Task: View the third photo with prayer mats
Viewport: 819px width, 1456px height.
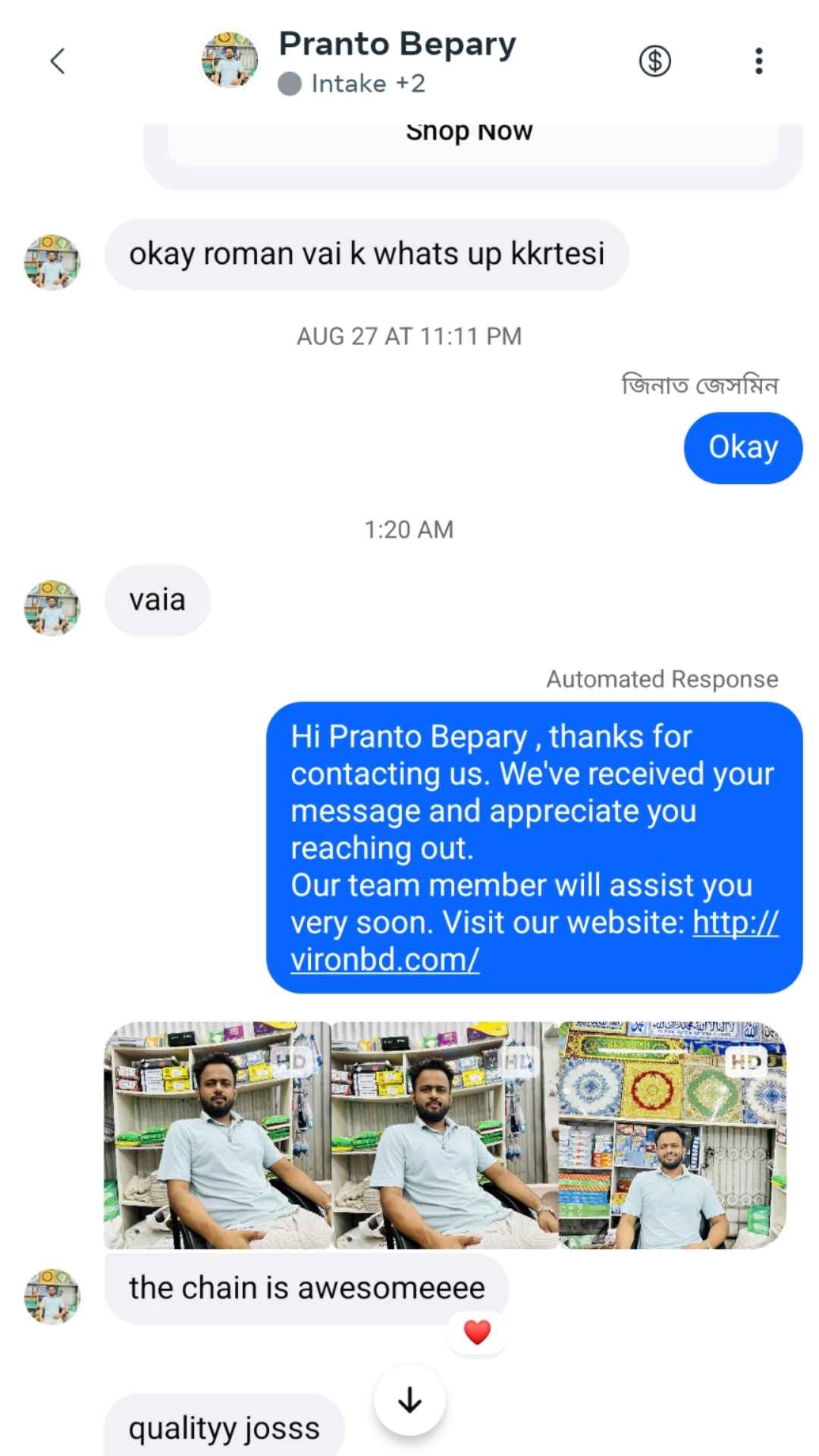Action: [672, 1135]
